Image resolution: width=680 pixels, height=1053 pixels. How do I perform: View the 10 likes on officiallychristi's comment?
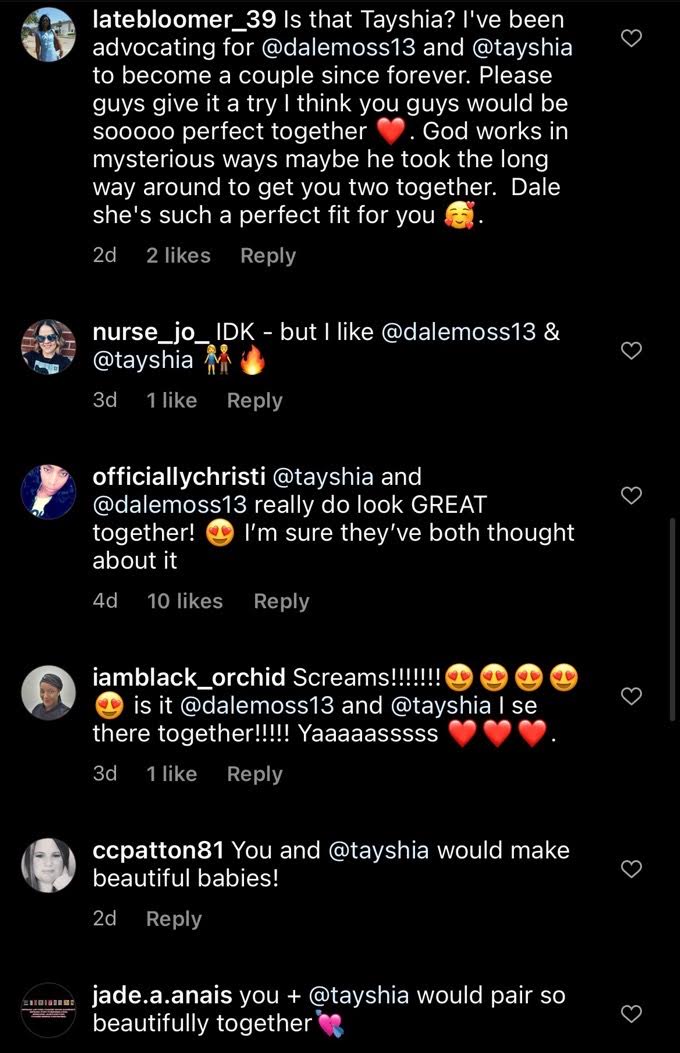click(185, 601)
